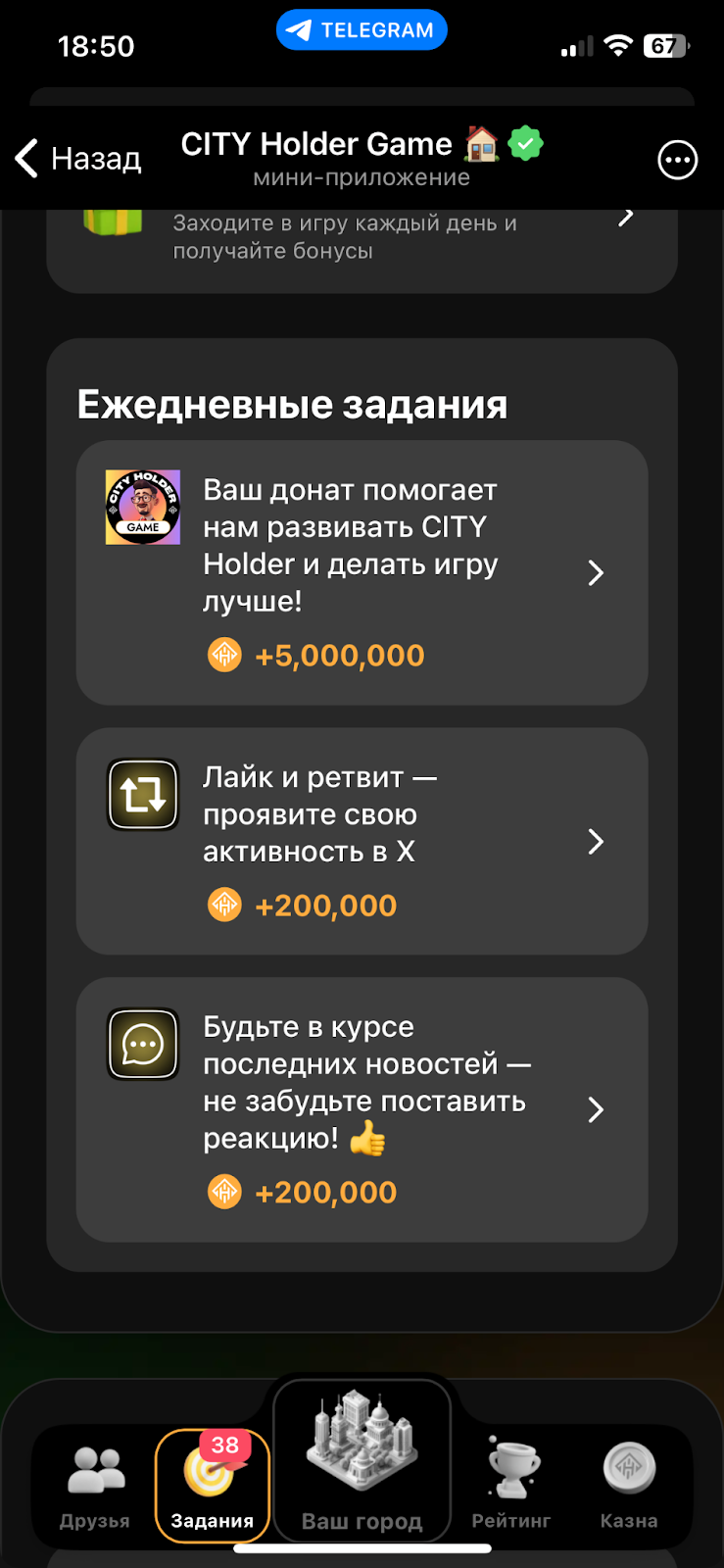The height and width of the screenshot is (1568, 724).
Task: Open the daily login bonus card
Action: [361, 240]
